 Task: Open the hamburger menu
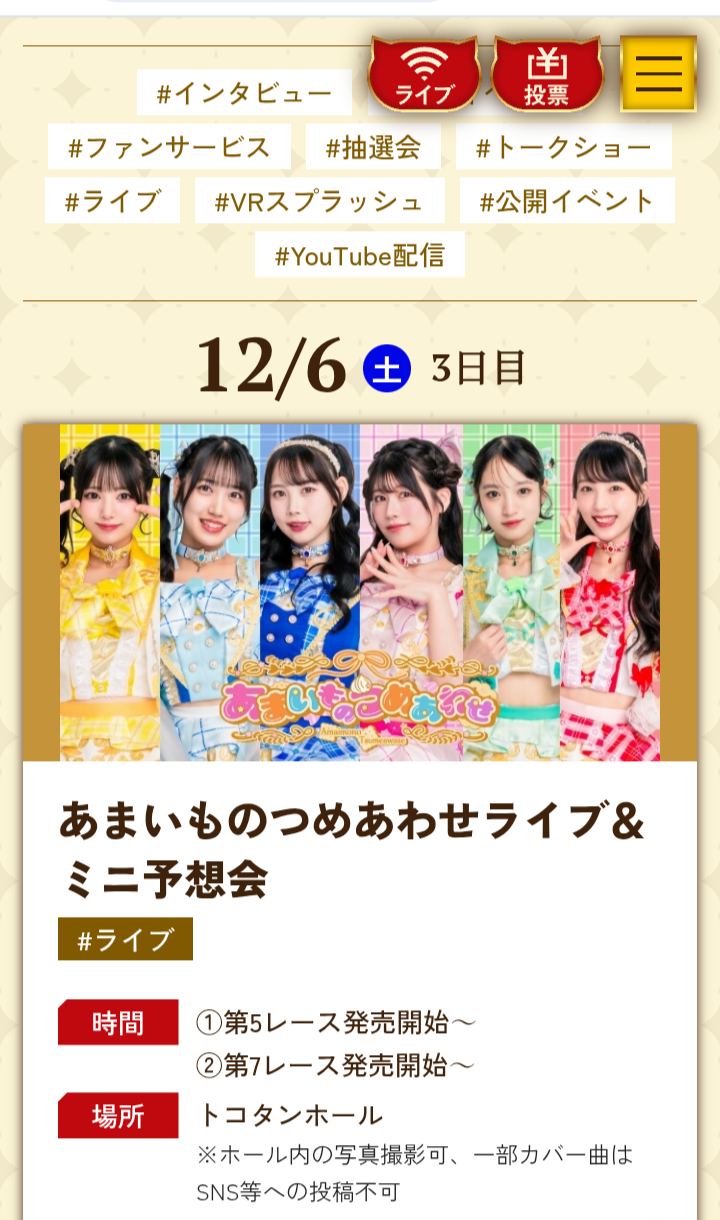coord(658,74)
